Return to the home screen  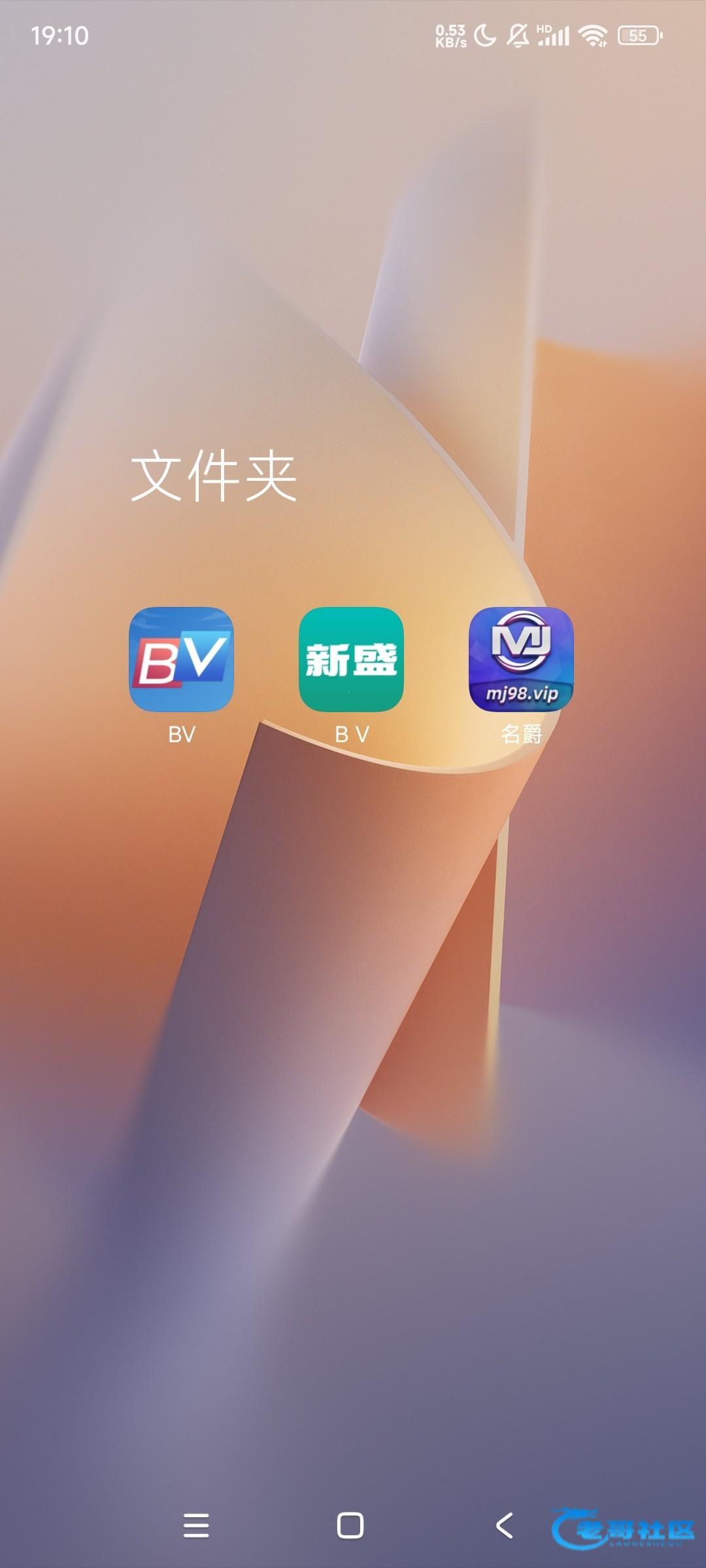tap(350, 1526)
